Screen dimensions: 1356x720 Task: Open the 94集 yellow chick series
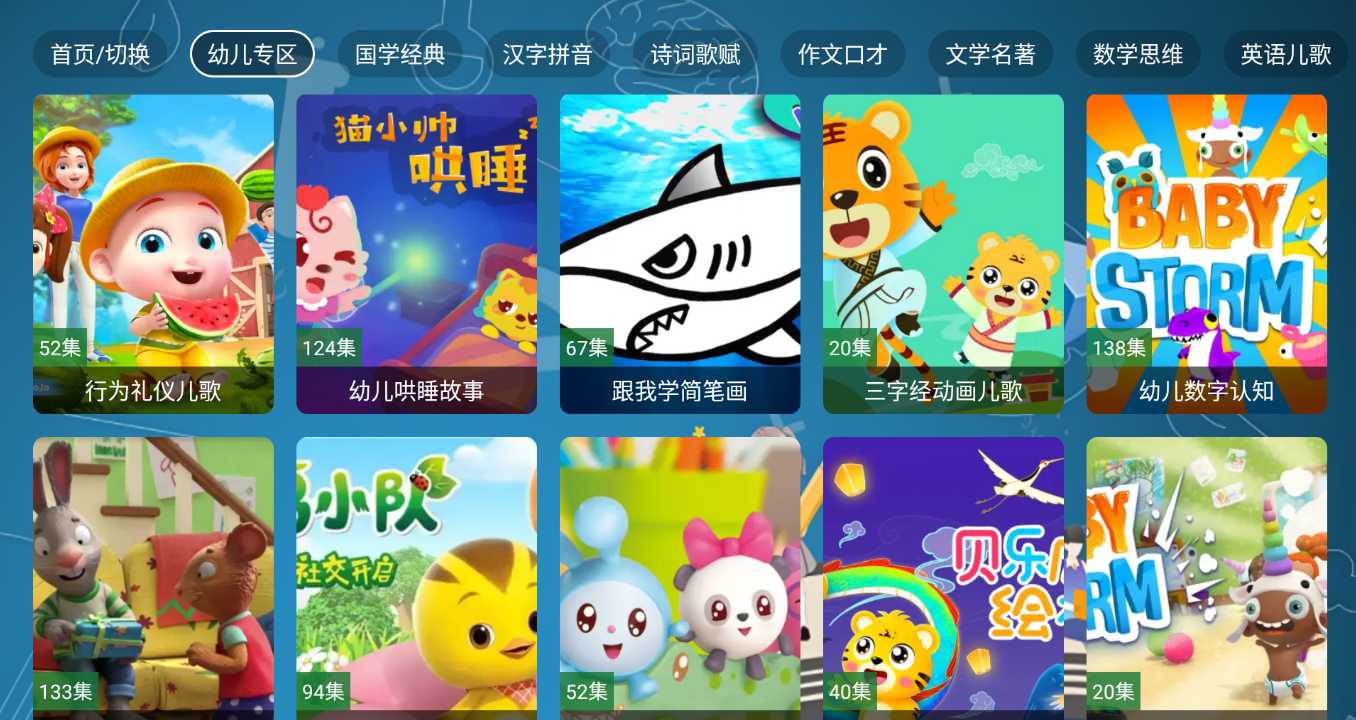(416, 578)
